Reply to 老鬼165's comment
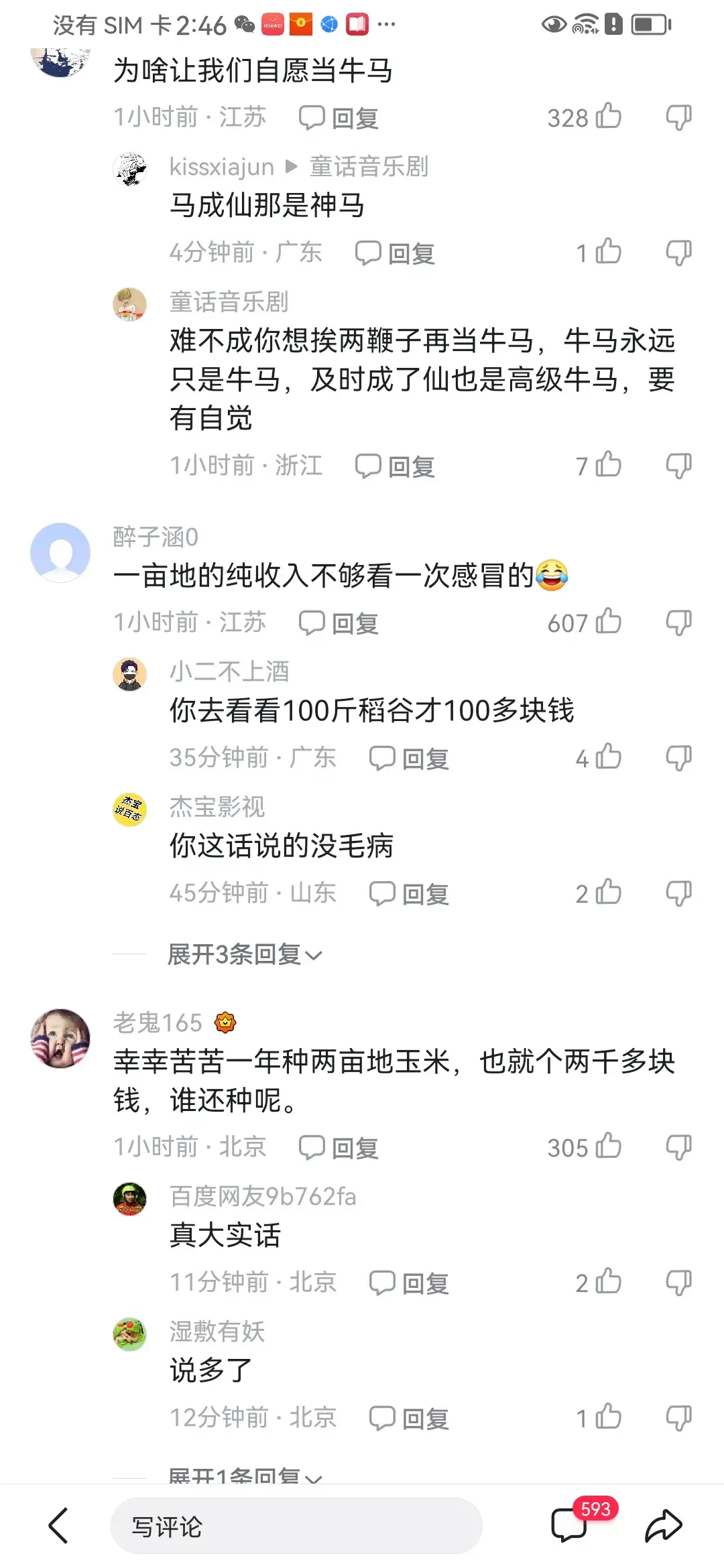The height and width of the screenshot is (1568, 724). point(339,1147)
